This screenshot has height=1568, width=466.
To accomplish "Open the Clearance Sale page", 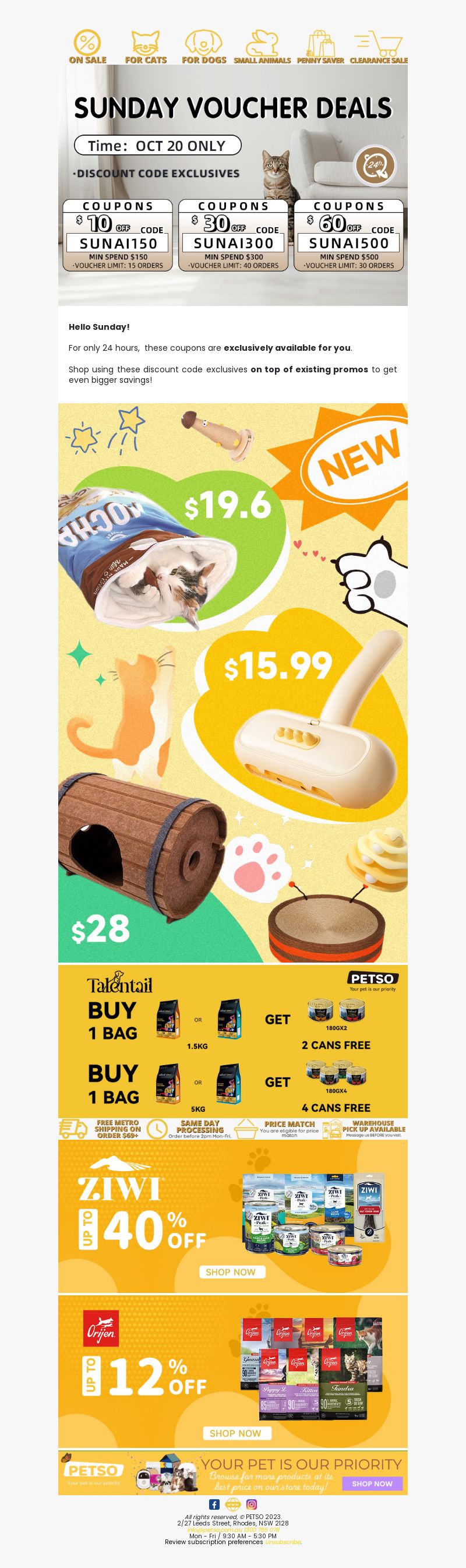I will 379,47.
